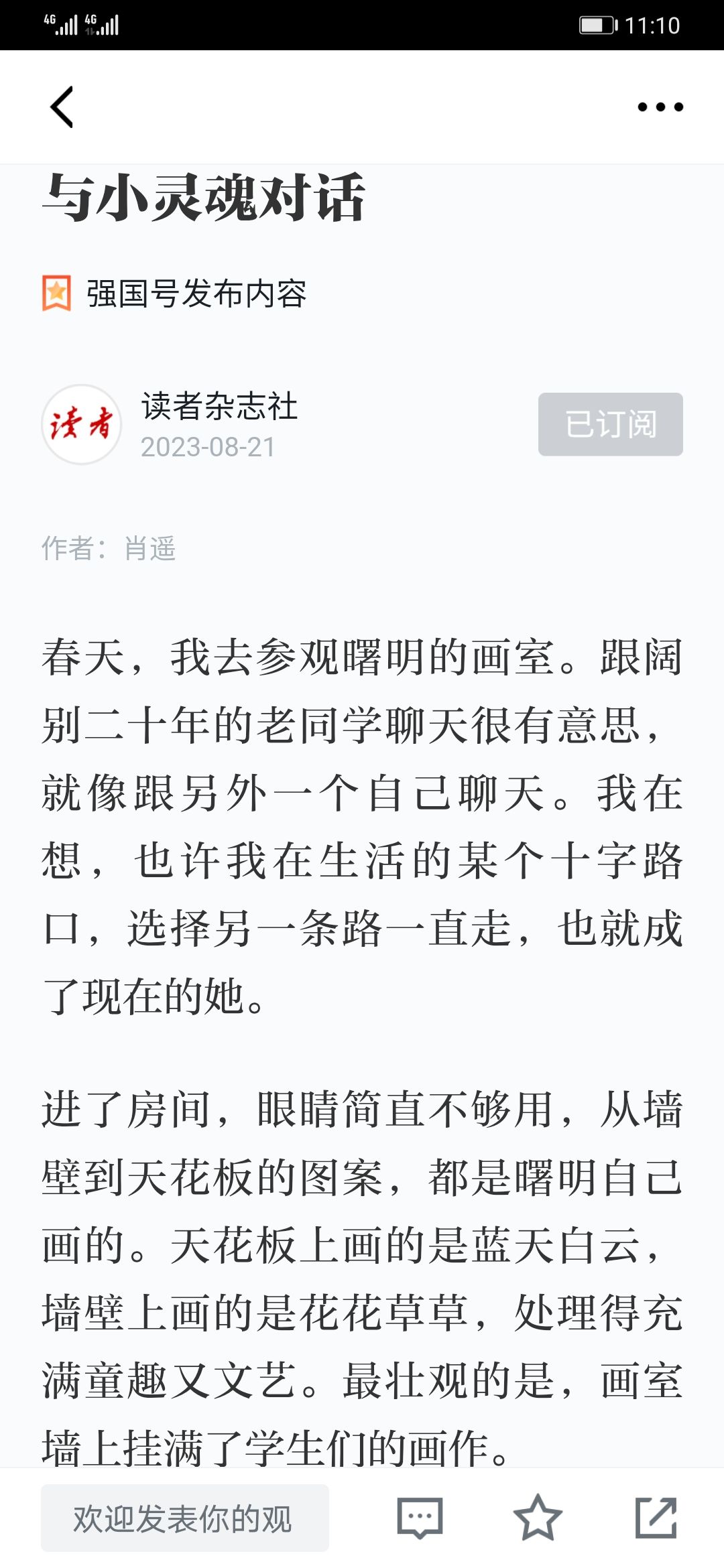Tap the 欢迎发表你的观 comment input field
Viewport: 724px width, 1568px height.
pyautogui.click(x=185, y=1518)
